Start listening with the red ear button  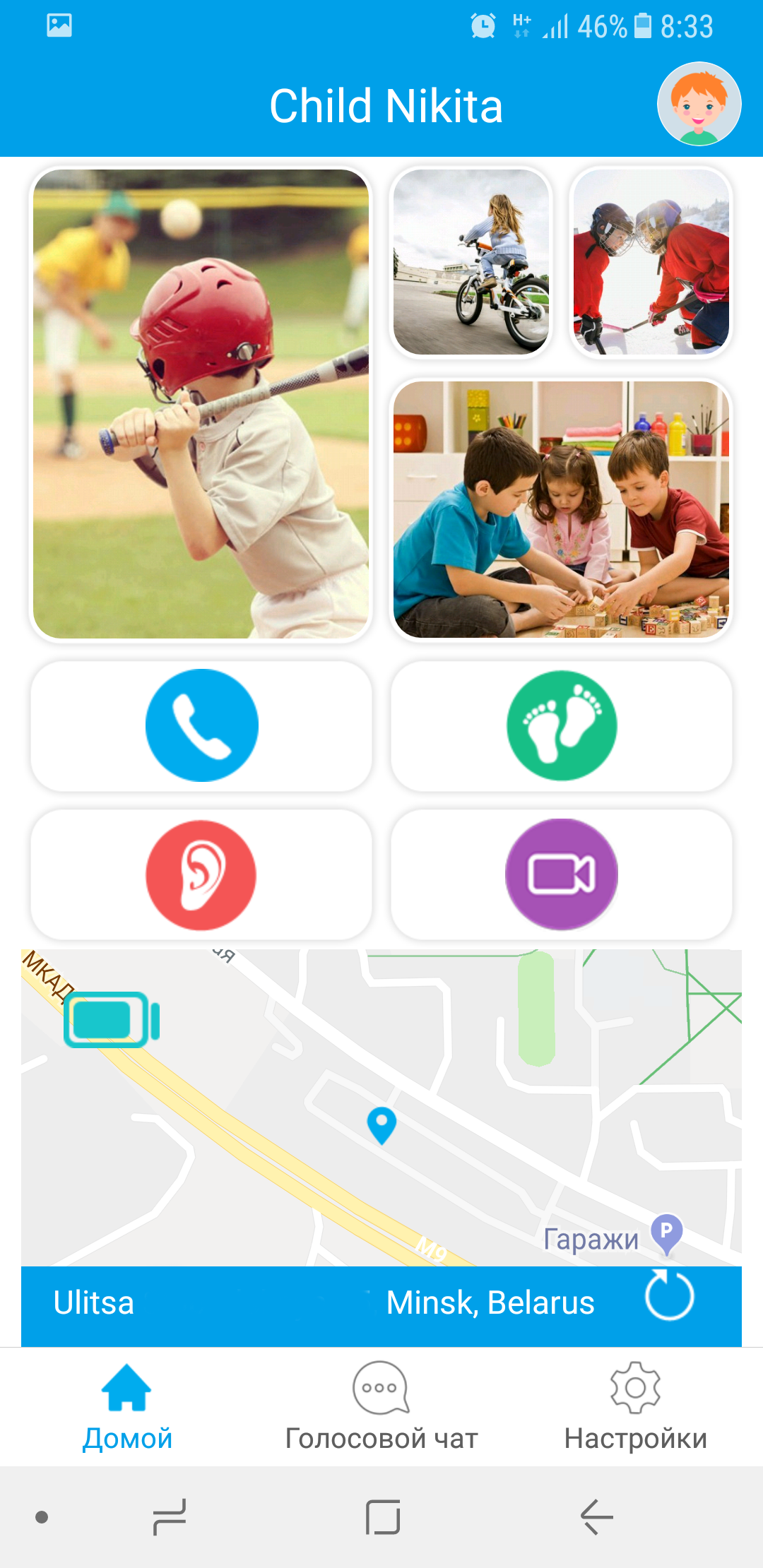click(x=201, y=874)
